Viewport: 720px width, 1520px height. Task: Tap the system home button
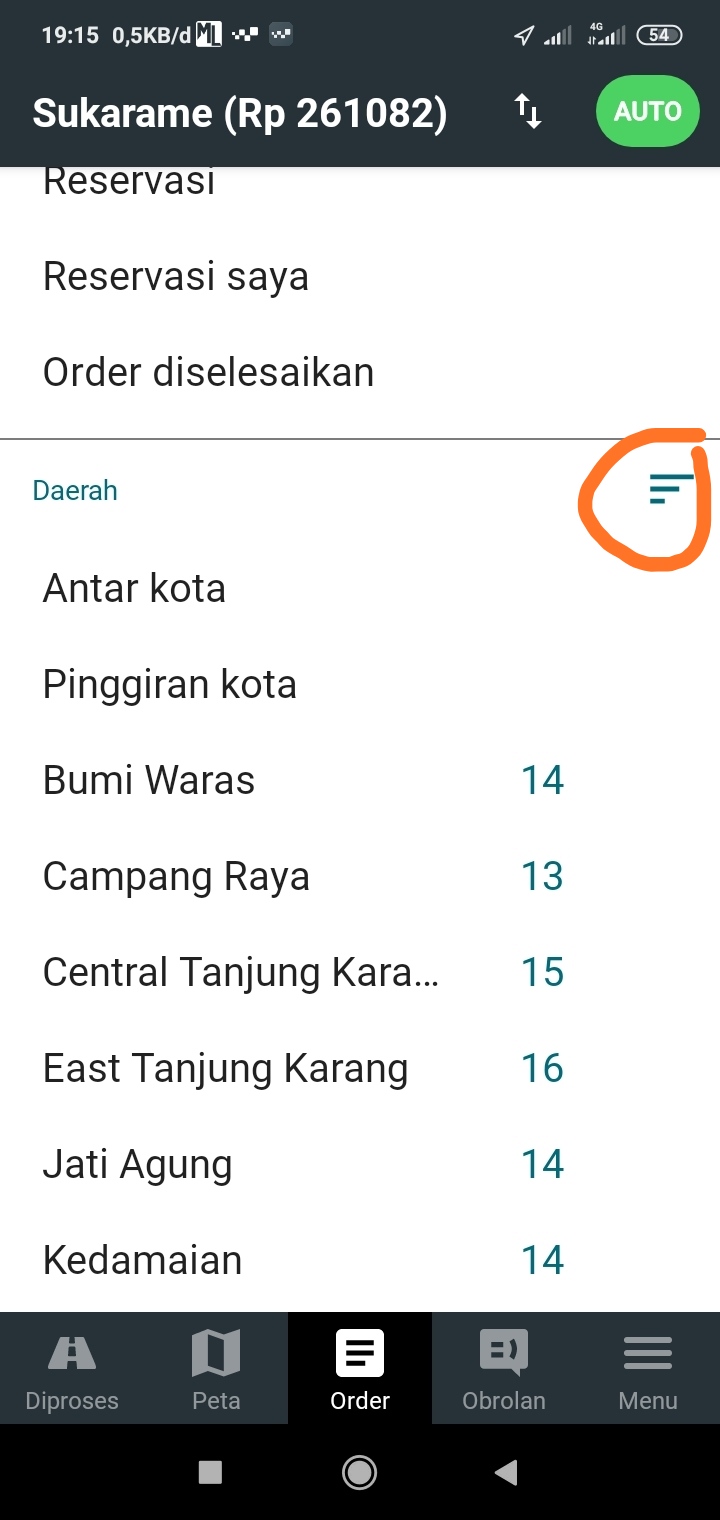(x=359, y=1471)
